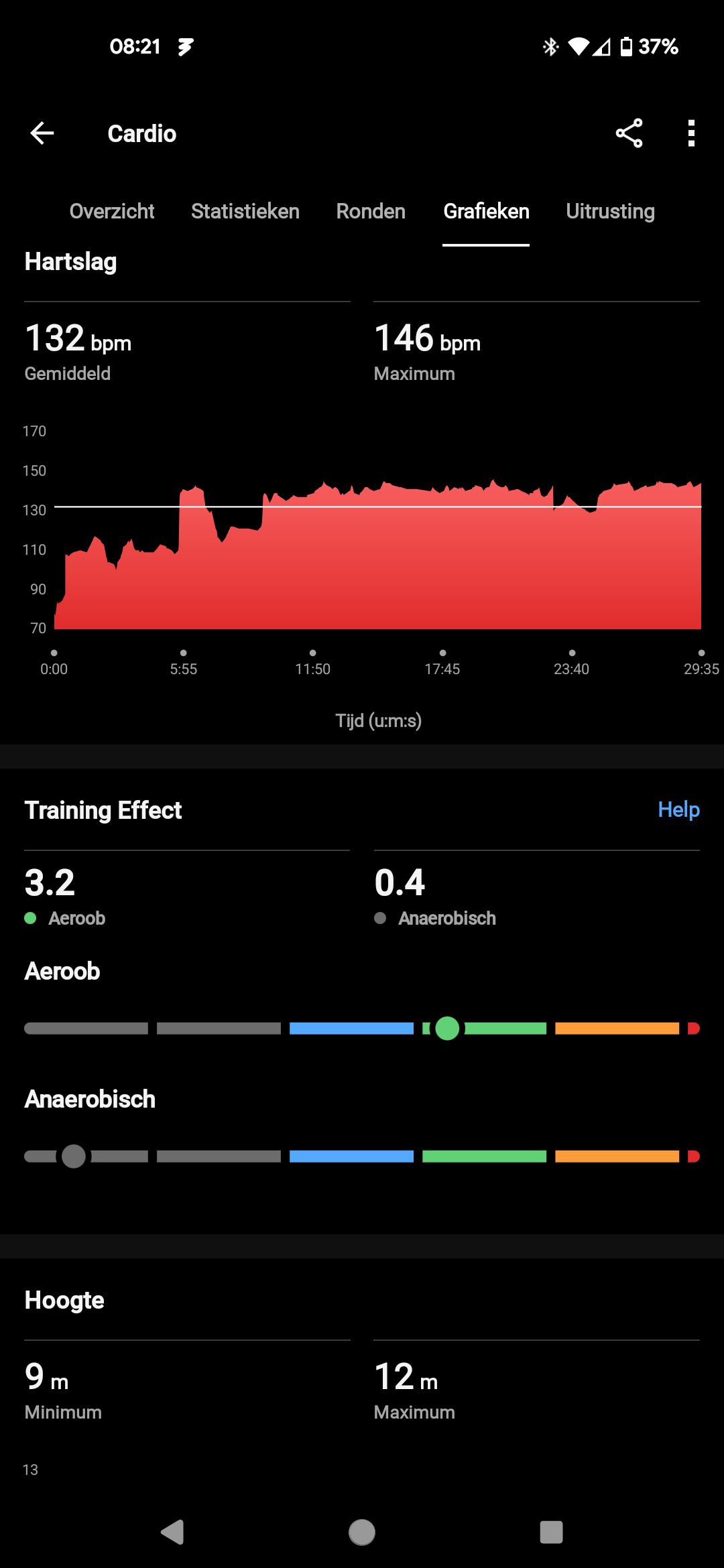This screenshot has width=724, height=1568.
Task: Open the Ronden tab
Action: (x=371, y=212)
